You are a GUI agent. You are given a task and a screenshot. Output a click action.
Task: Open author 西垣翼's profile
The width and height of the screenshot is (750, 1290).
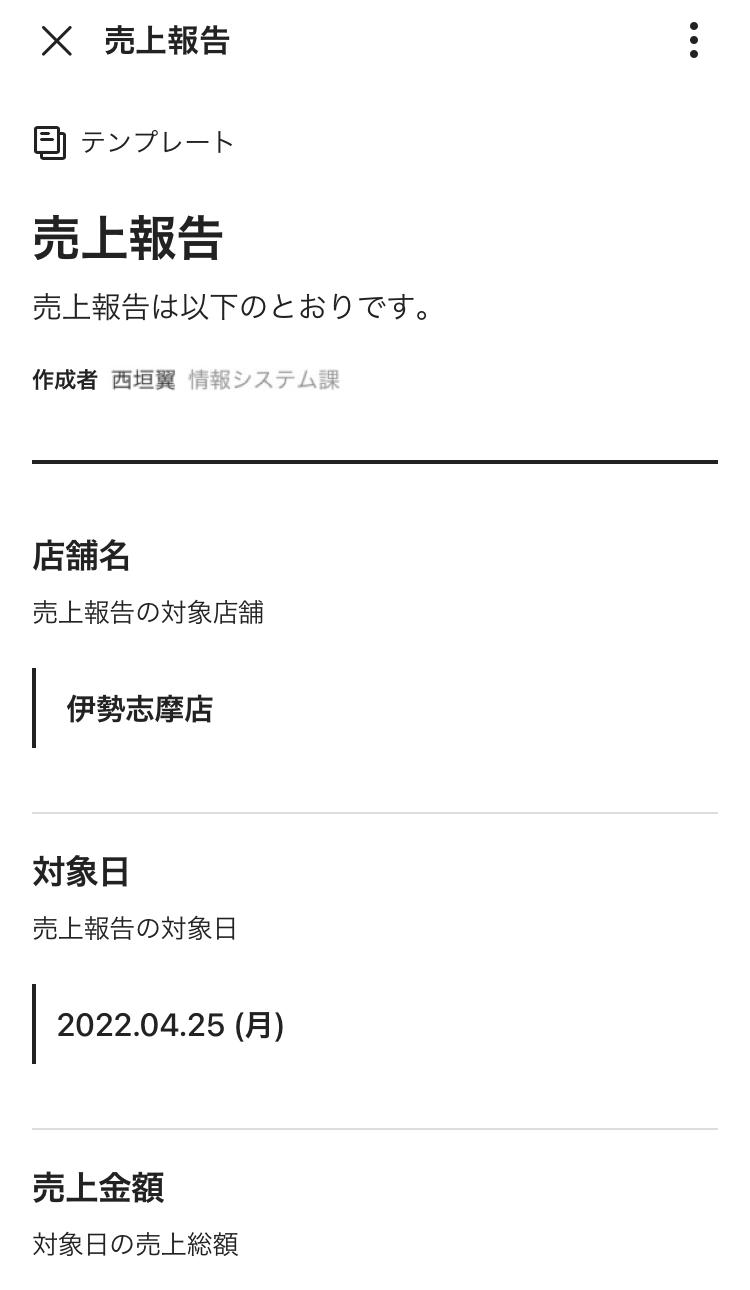(x=143, y=380)
